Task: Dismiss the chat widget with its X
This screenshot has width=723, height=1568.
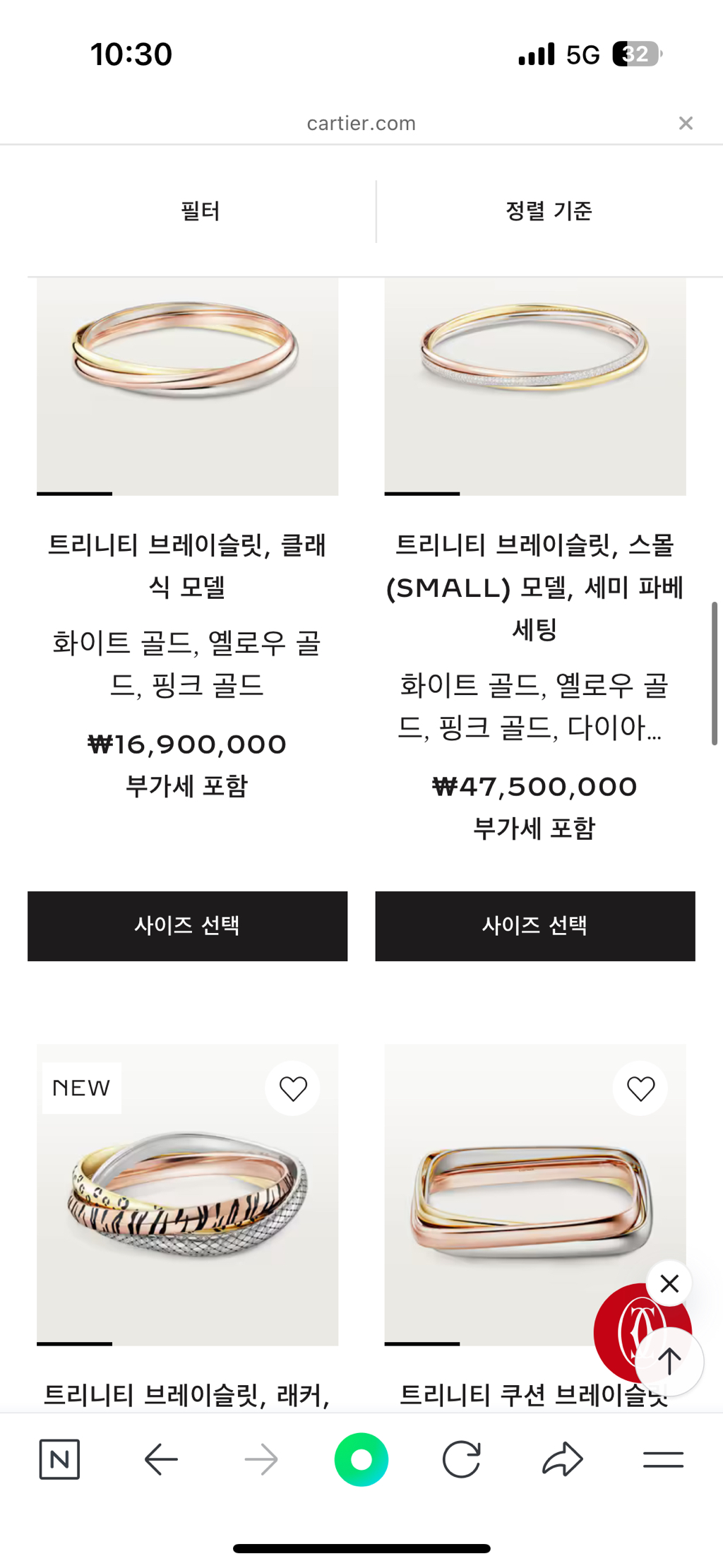Action: pos(669,1283)
